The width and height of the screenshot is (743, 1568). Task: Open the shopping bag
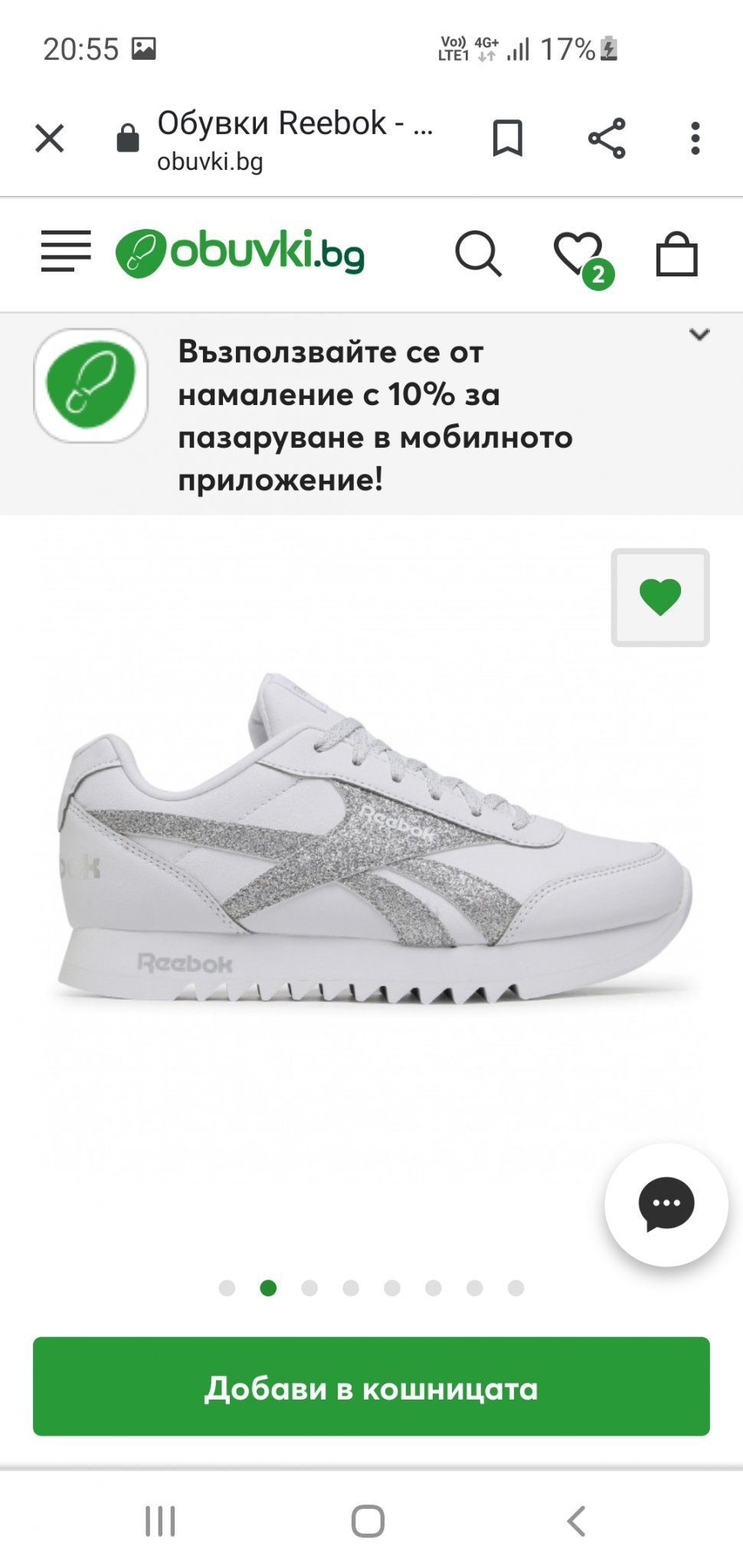tap(677, 254)
